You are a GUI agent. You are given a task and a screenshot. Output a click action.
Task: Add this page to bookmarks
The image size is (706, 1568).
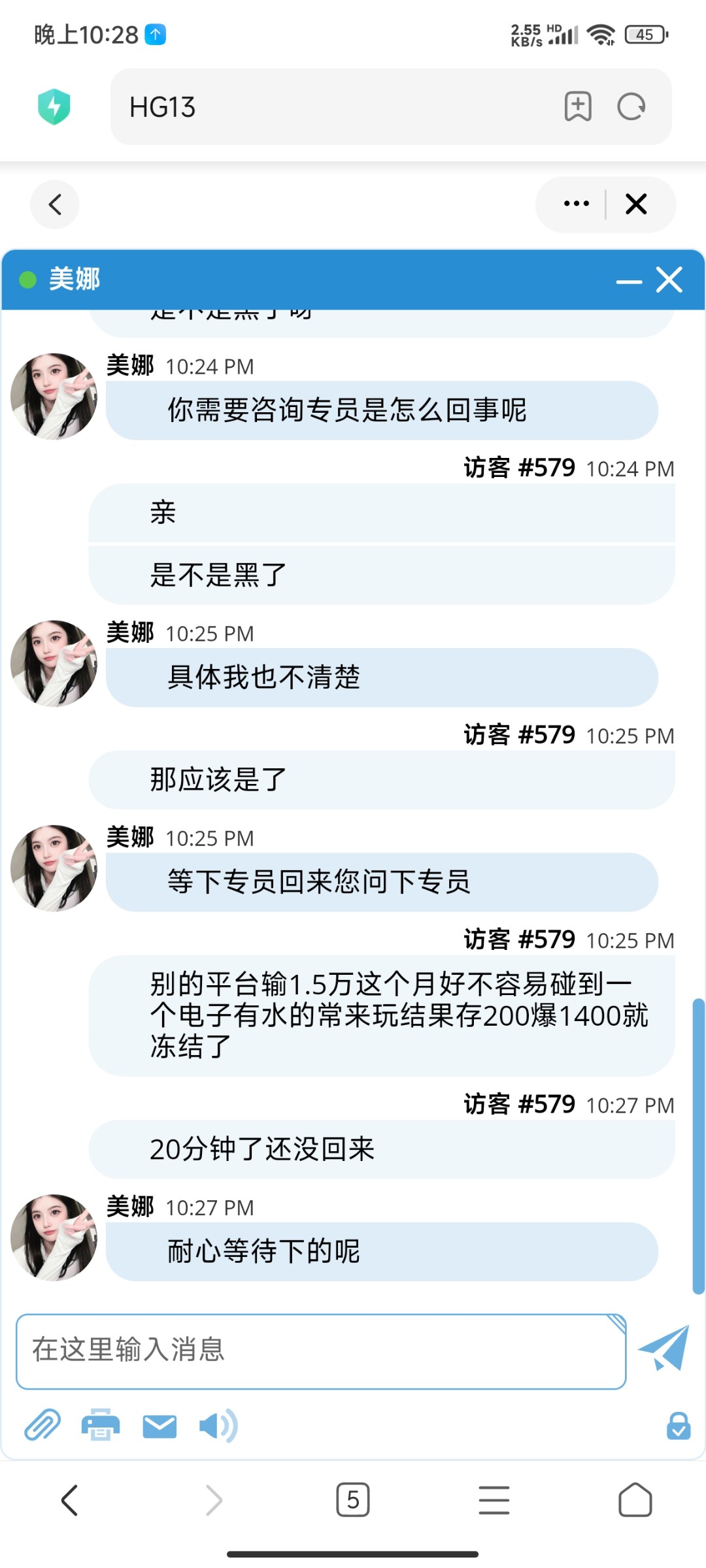(x=579, y=106)
